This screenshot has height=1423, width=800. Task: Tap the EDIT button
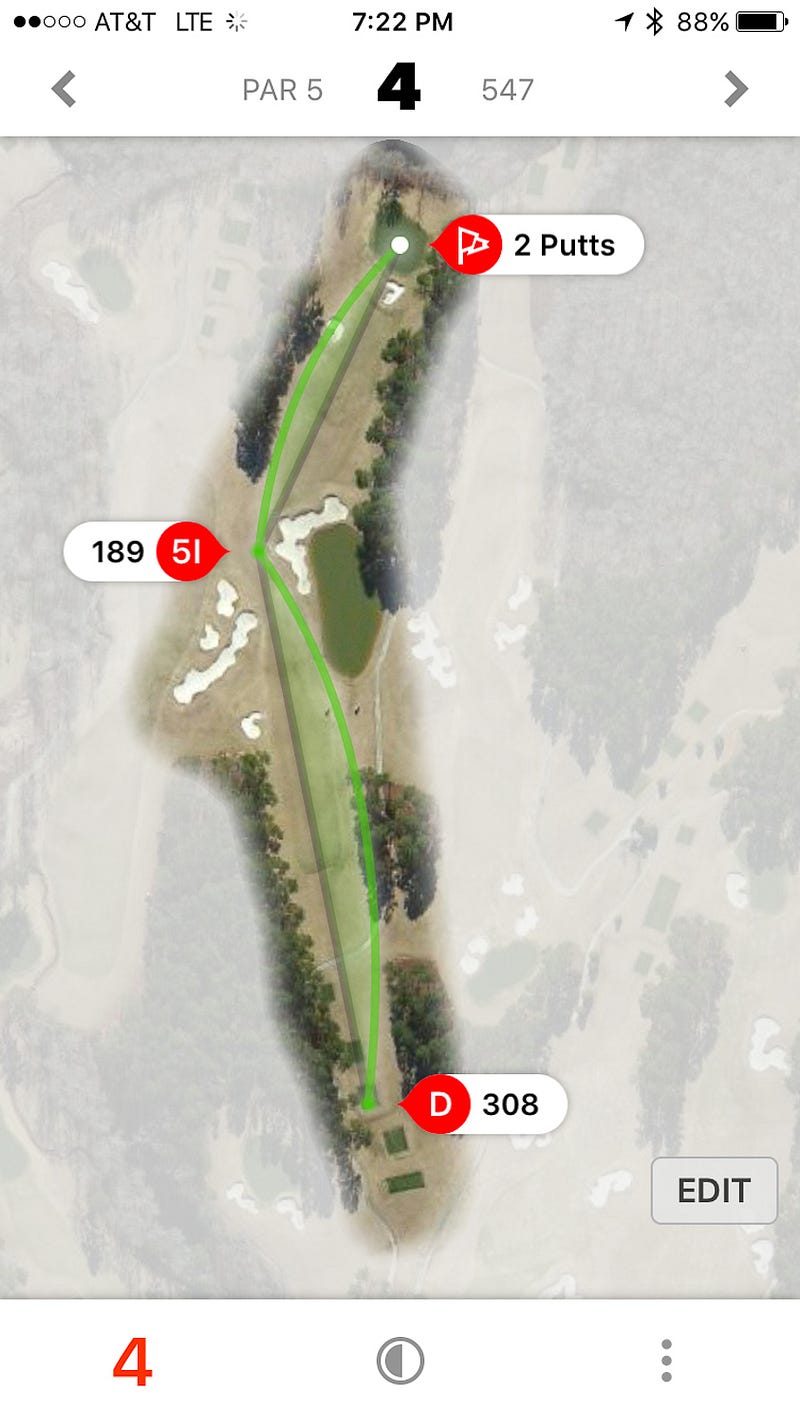pos(714,1190)
